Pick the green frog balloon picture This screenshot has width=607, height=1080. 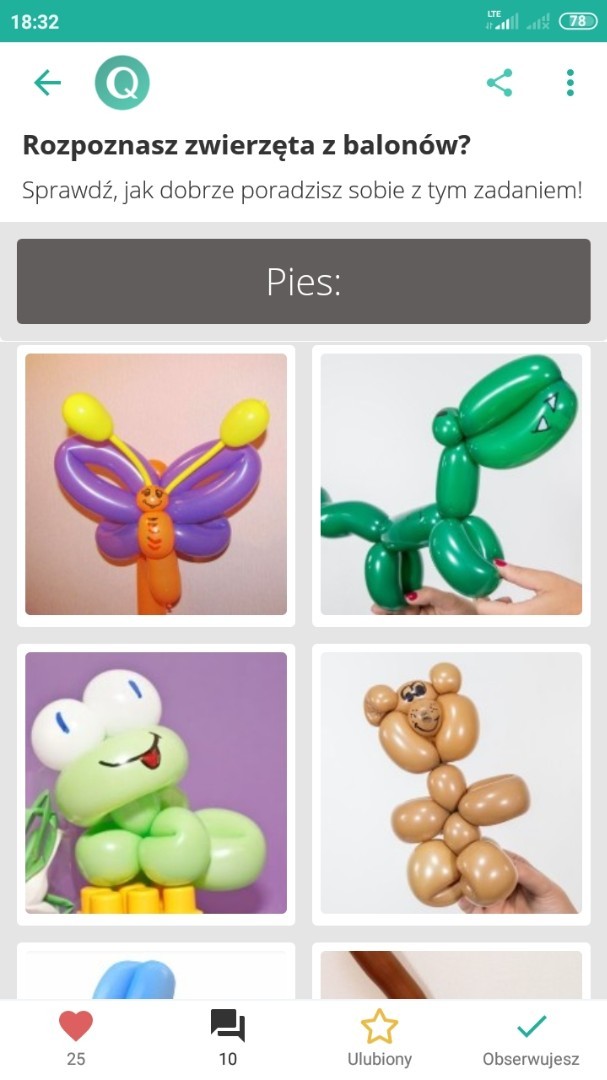coord(156,783)
